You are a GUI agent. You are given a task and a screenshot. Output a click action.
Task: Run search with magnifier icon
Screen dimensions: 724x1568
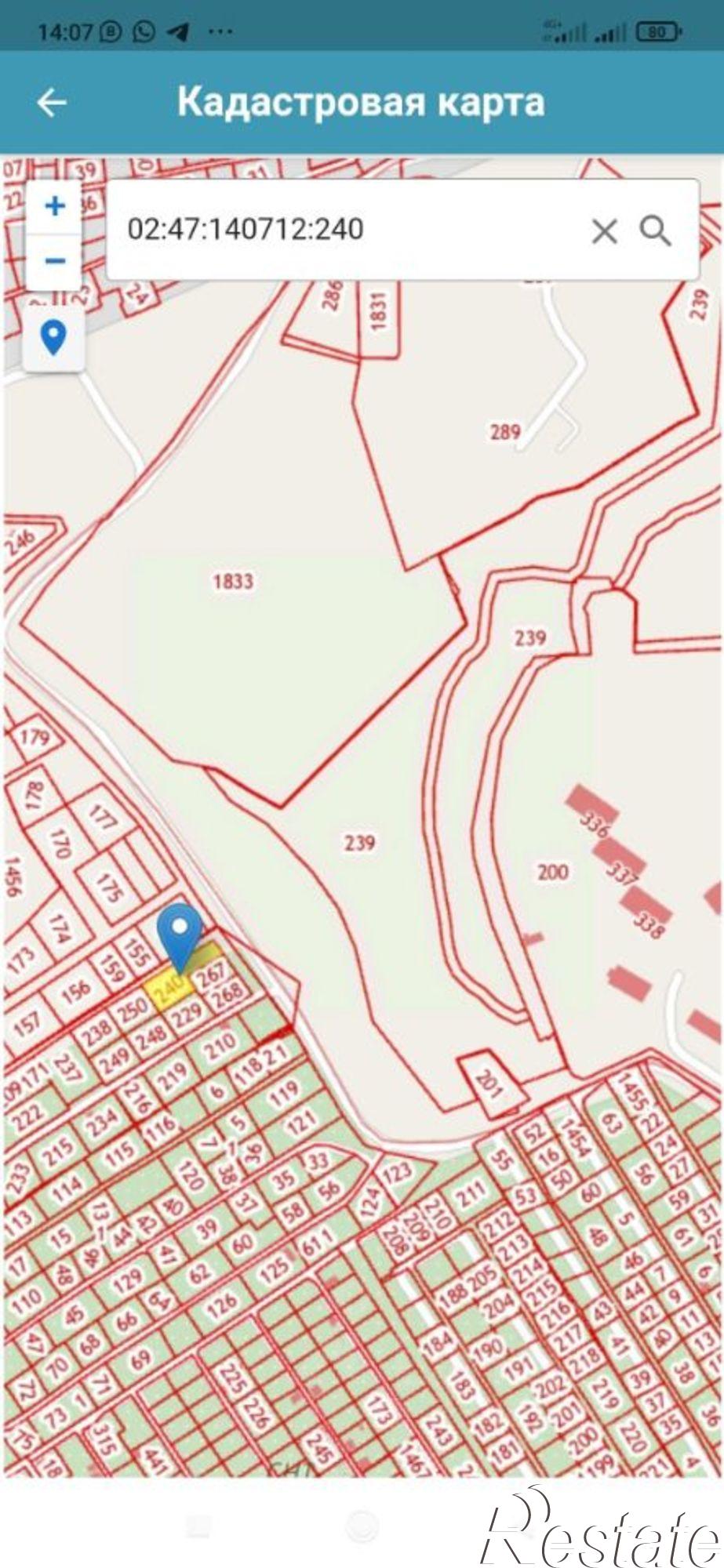[655, 230]
